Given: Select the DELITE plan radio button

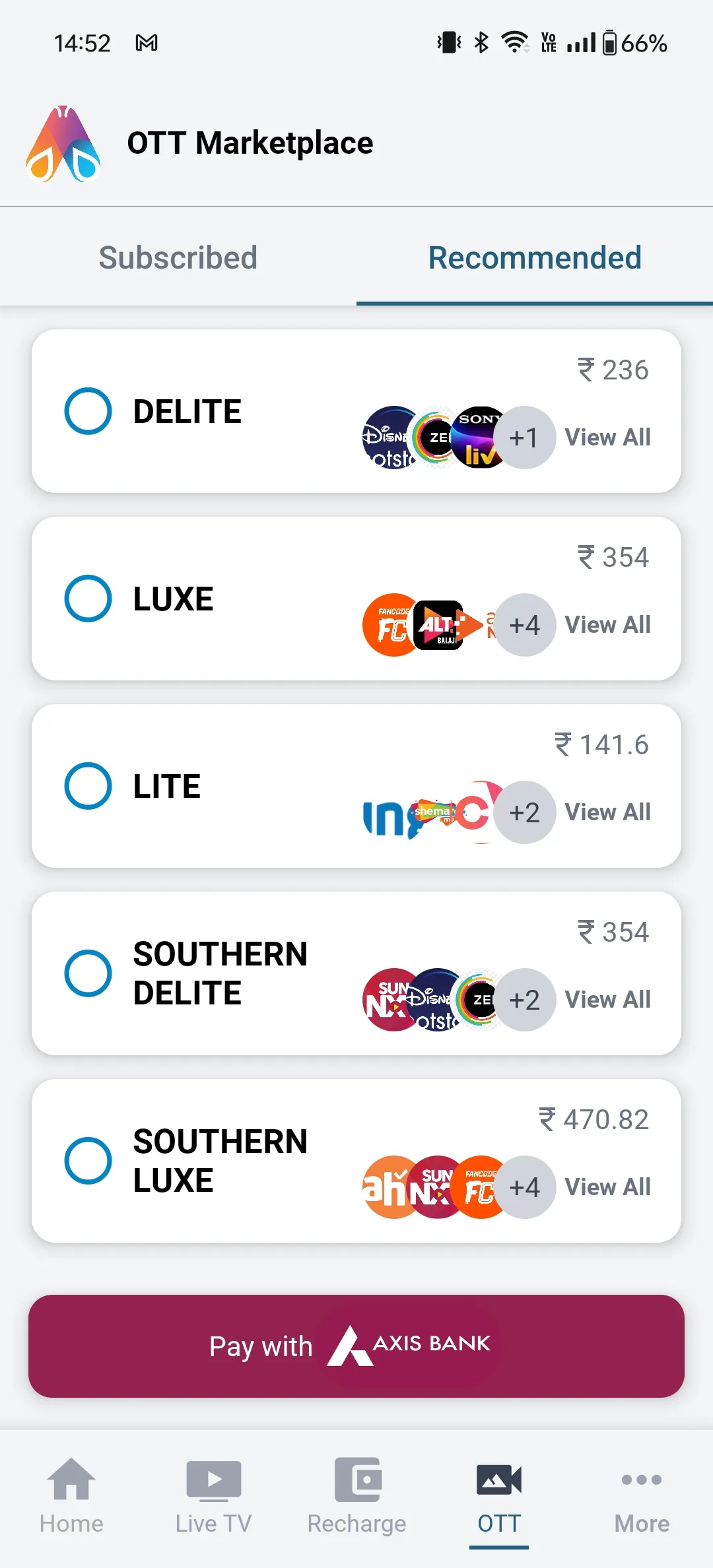Looking at the screenshot, I should coord(88,410).
